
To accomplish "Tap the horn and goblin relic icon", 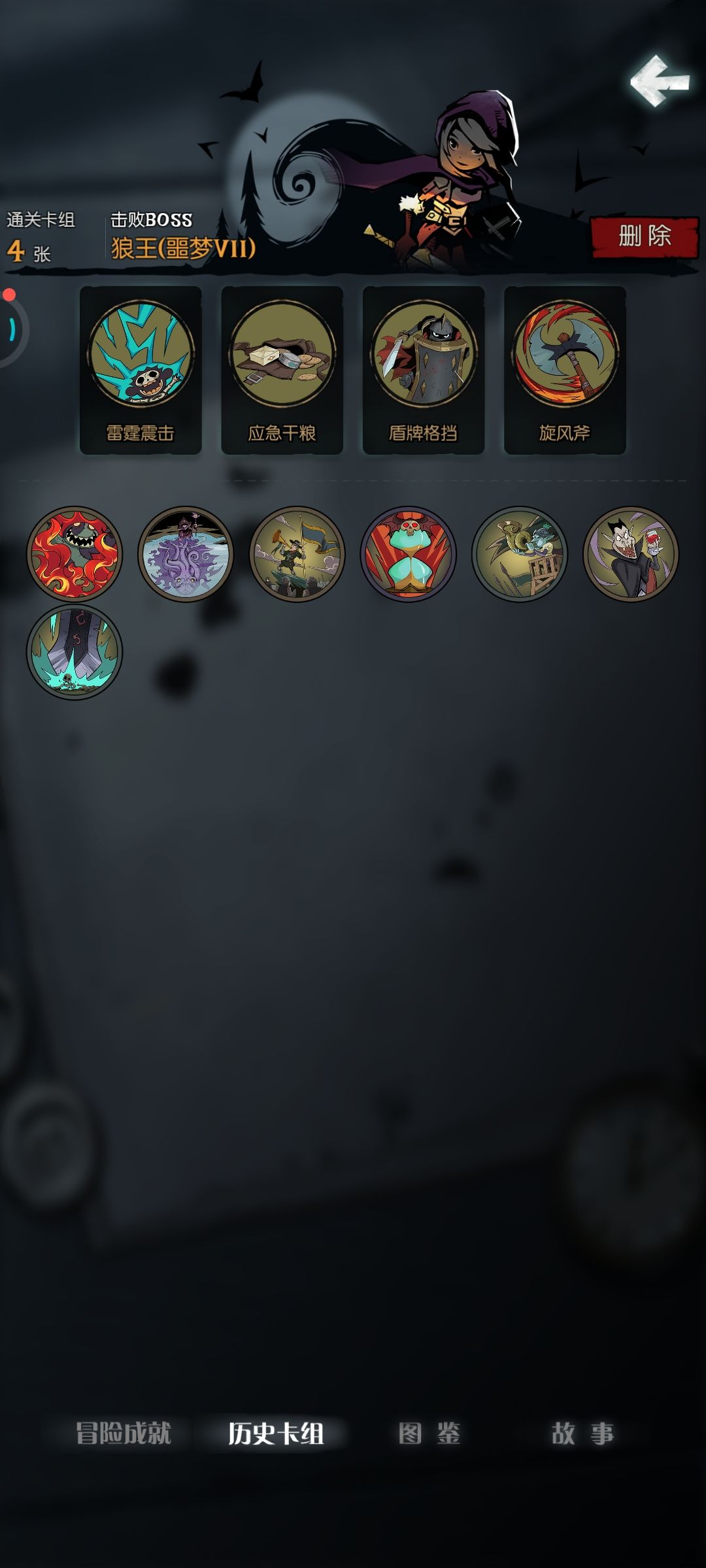I will pos(520,554).
